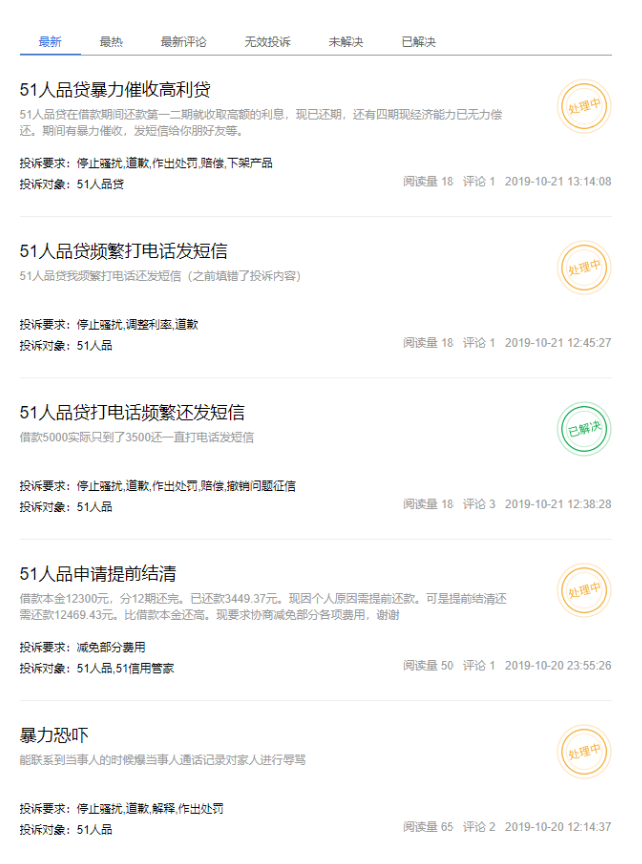Open complaint 51人品贷暴力催收高利贷
Image resolution: width=642 pixels, height=864 pixels.
click(115, 90)
